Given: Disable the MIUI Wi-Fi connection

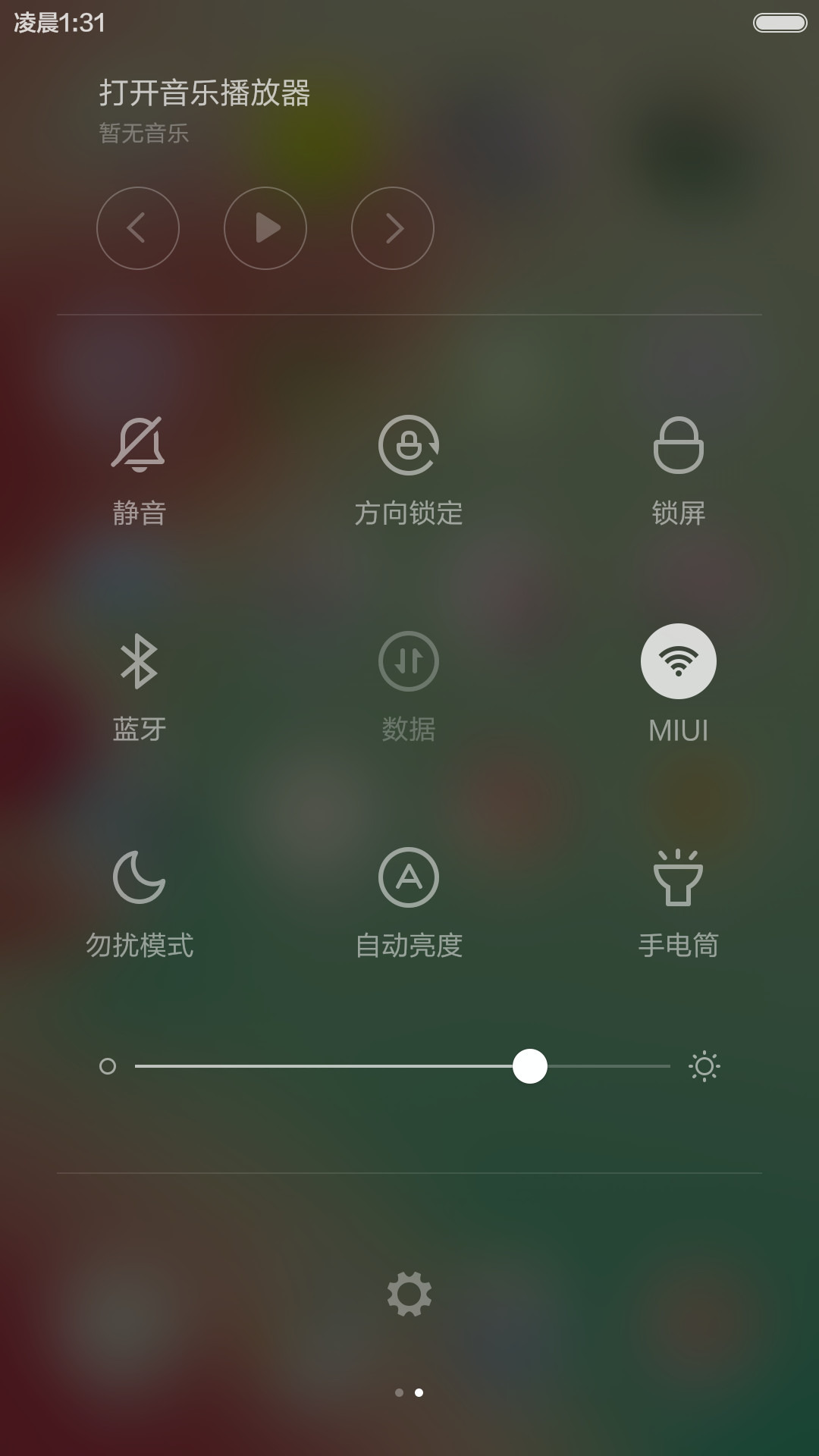Looking at the screenshot, I should [679, 661].
